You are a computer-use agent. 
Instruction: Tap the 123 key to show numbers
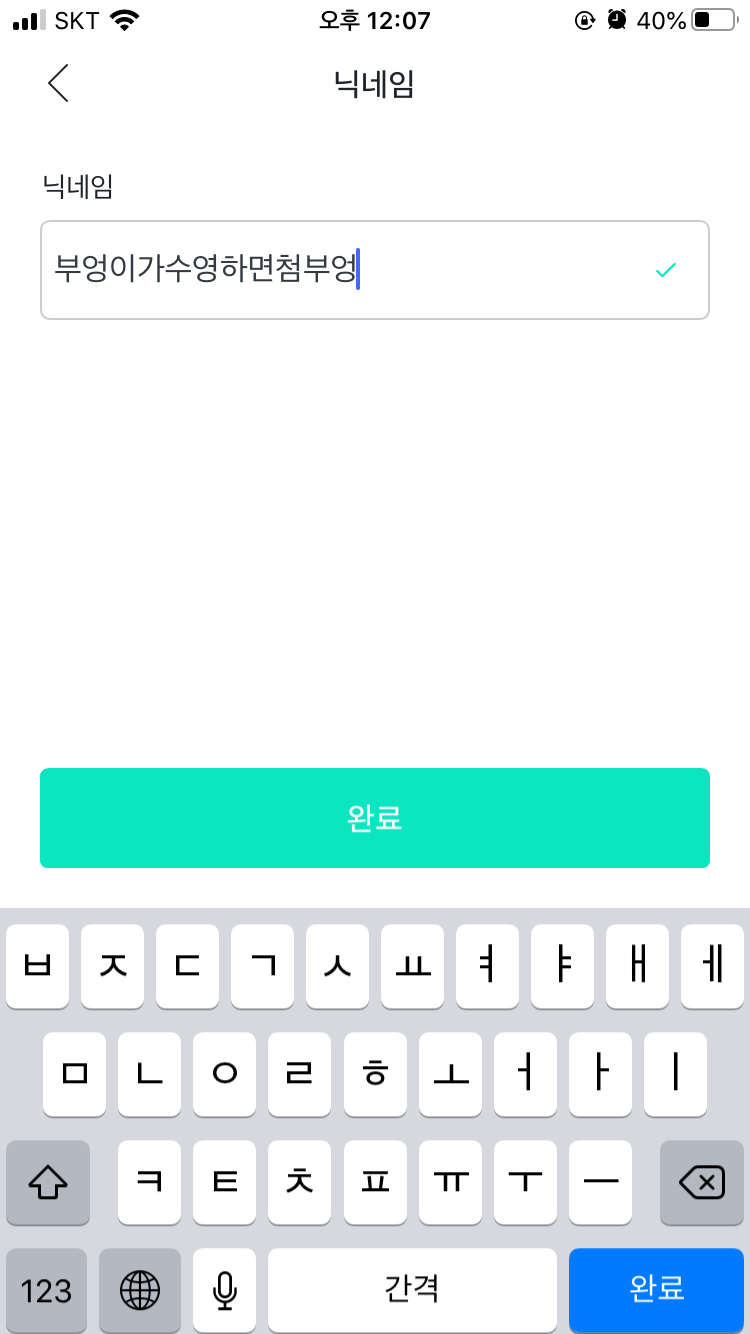[47, 1290]
